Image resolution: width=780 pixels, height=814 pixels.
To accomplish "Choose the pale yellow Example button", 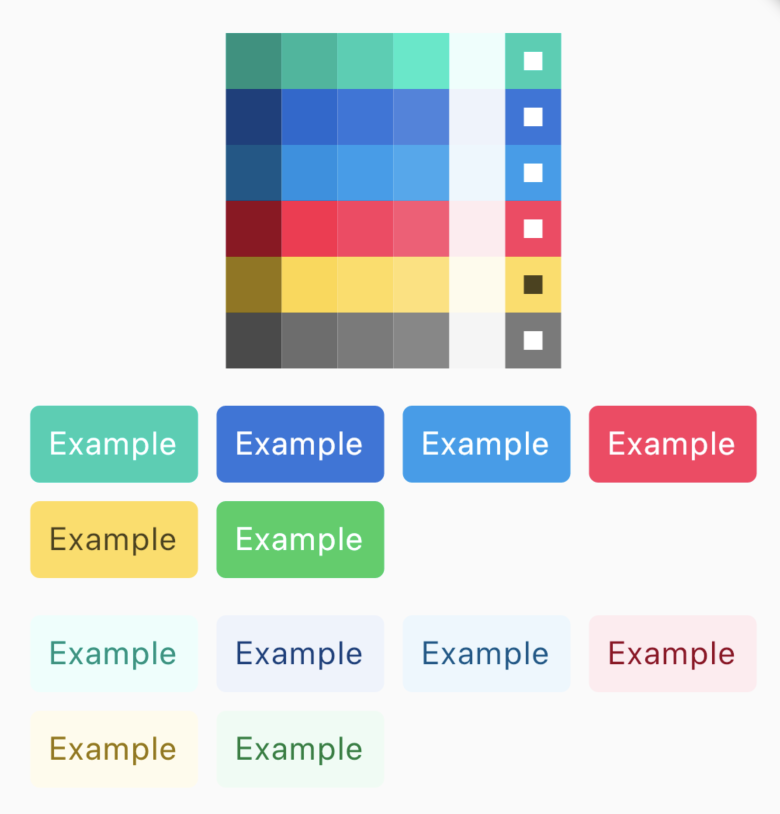I will (114, 749).
